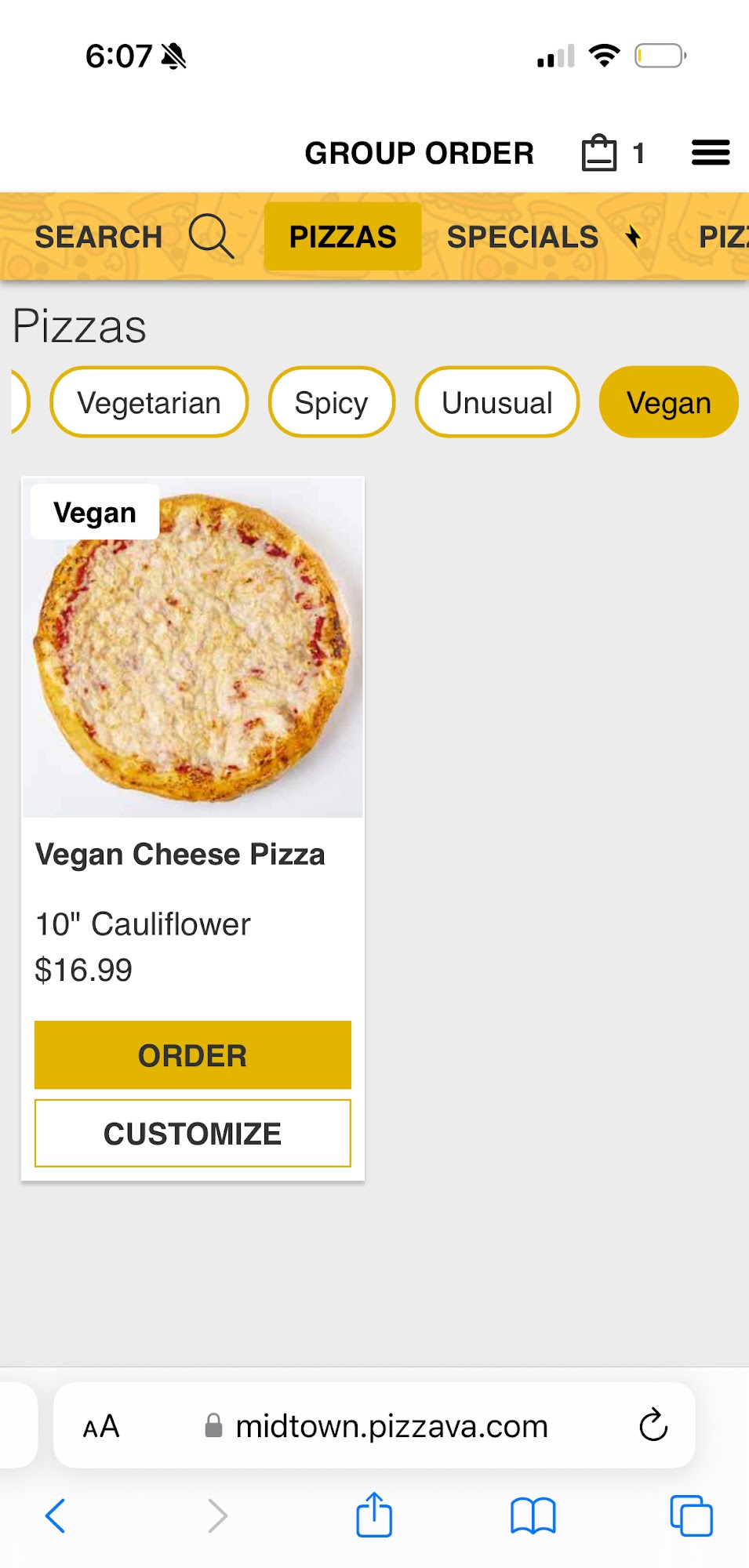Open the shopping bag cart

(x=600, y=153)
